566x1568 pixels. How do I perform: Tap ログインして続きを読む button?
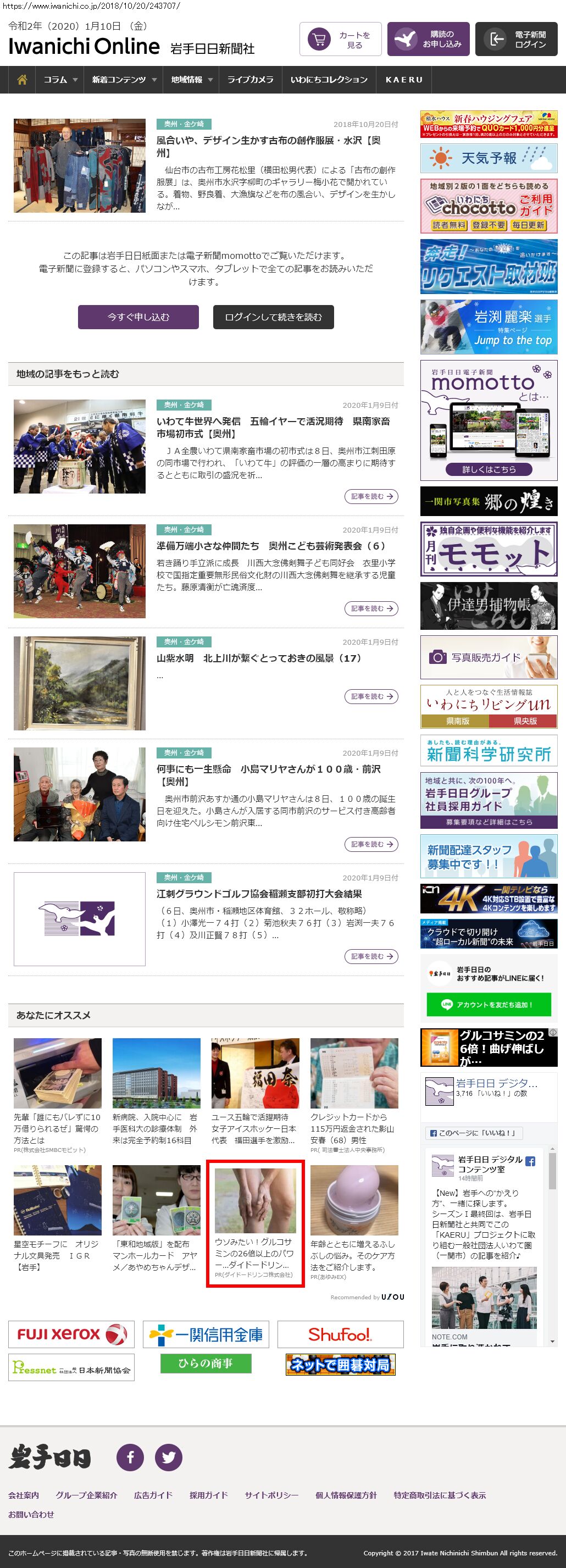273,317
